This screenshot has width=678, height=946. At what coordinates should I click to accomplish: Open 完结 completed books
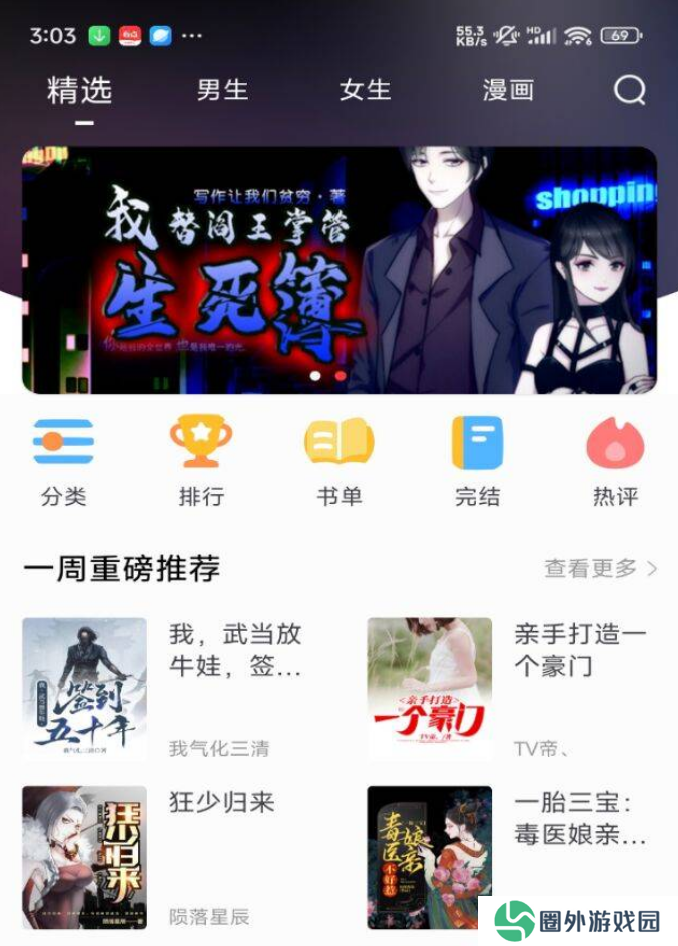click(477, 462)
